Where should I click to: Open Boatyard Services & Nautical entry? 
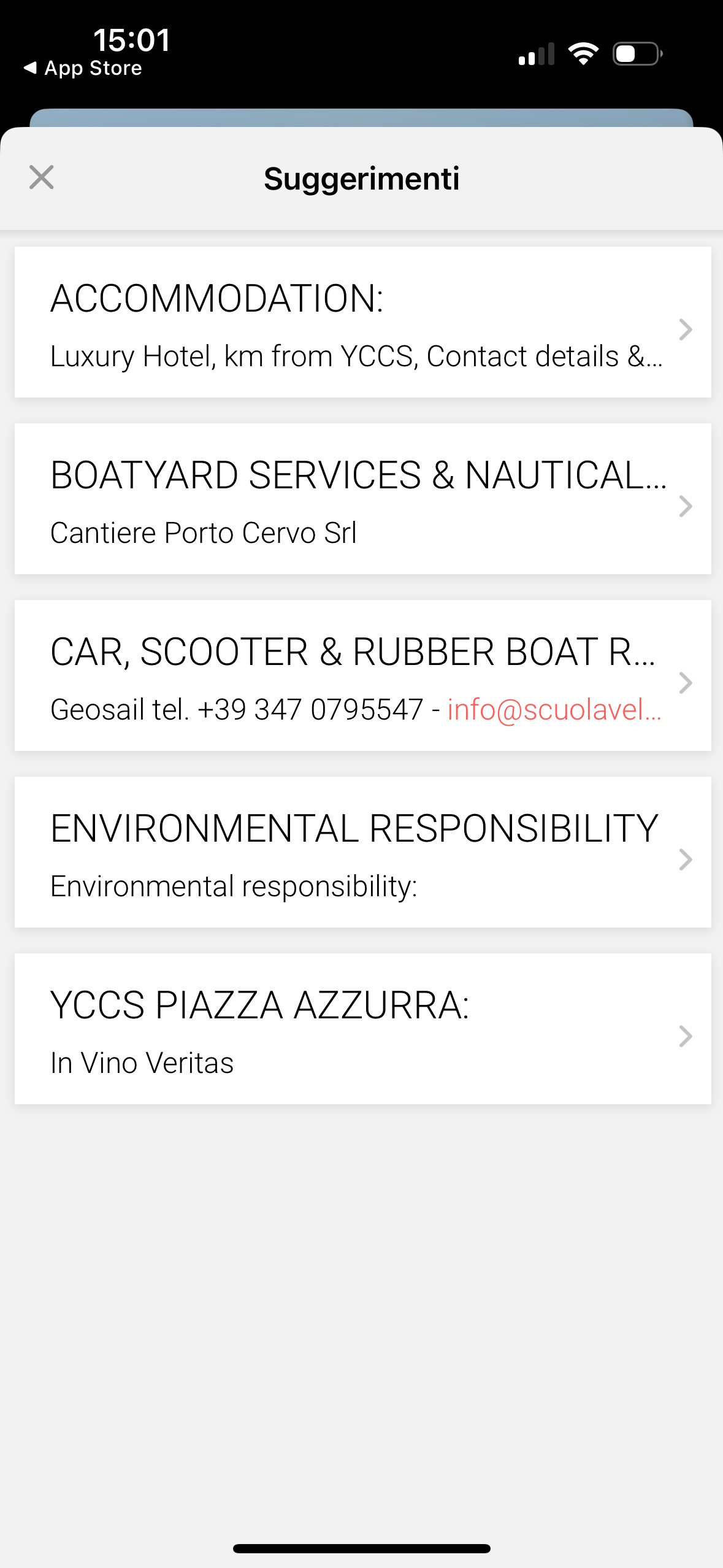tap(362, 499)
